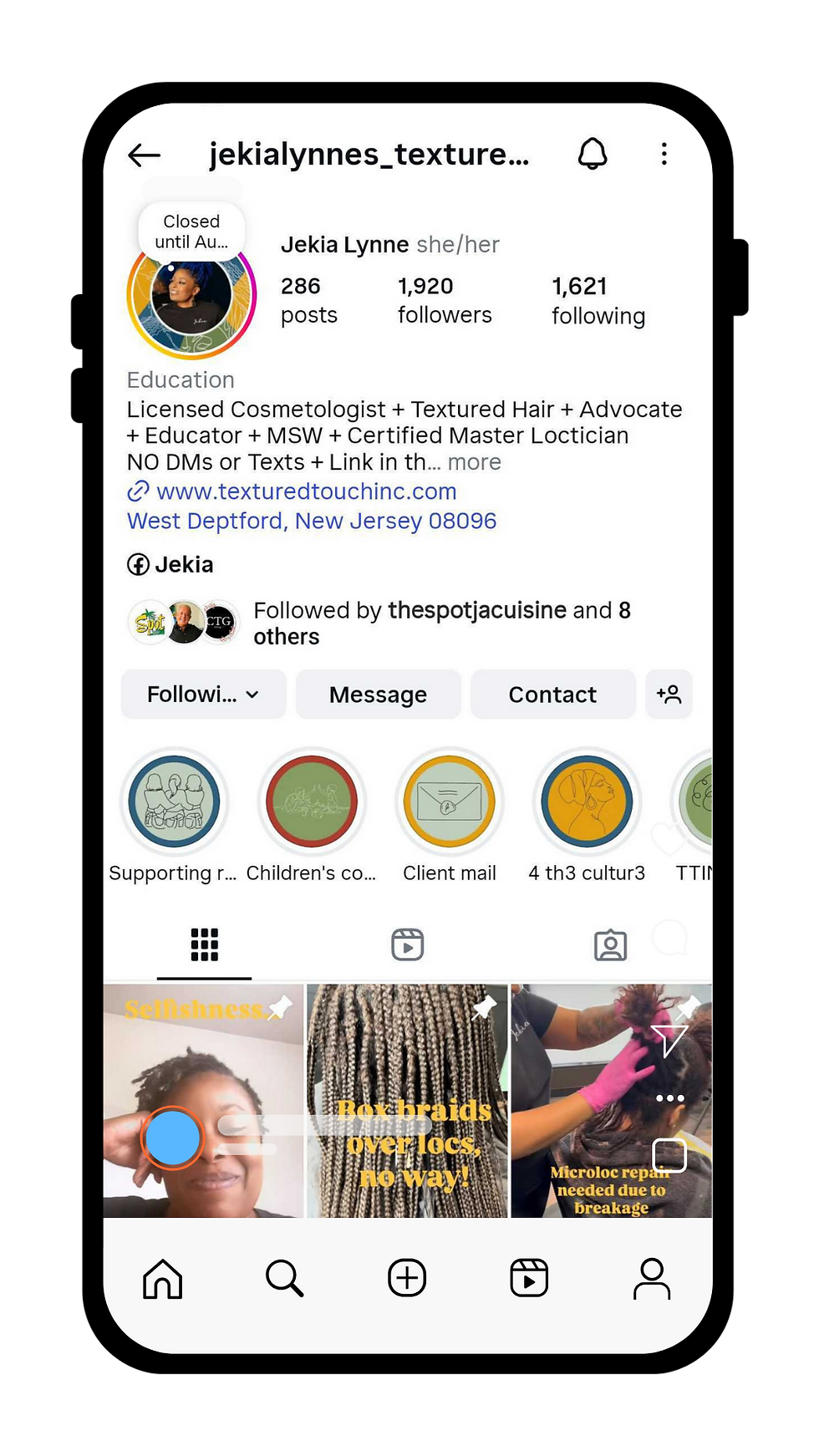Open West Deptford, New Jersey address
This screenshot has height=1456, width=819.
(312, 521)
